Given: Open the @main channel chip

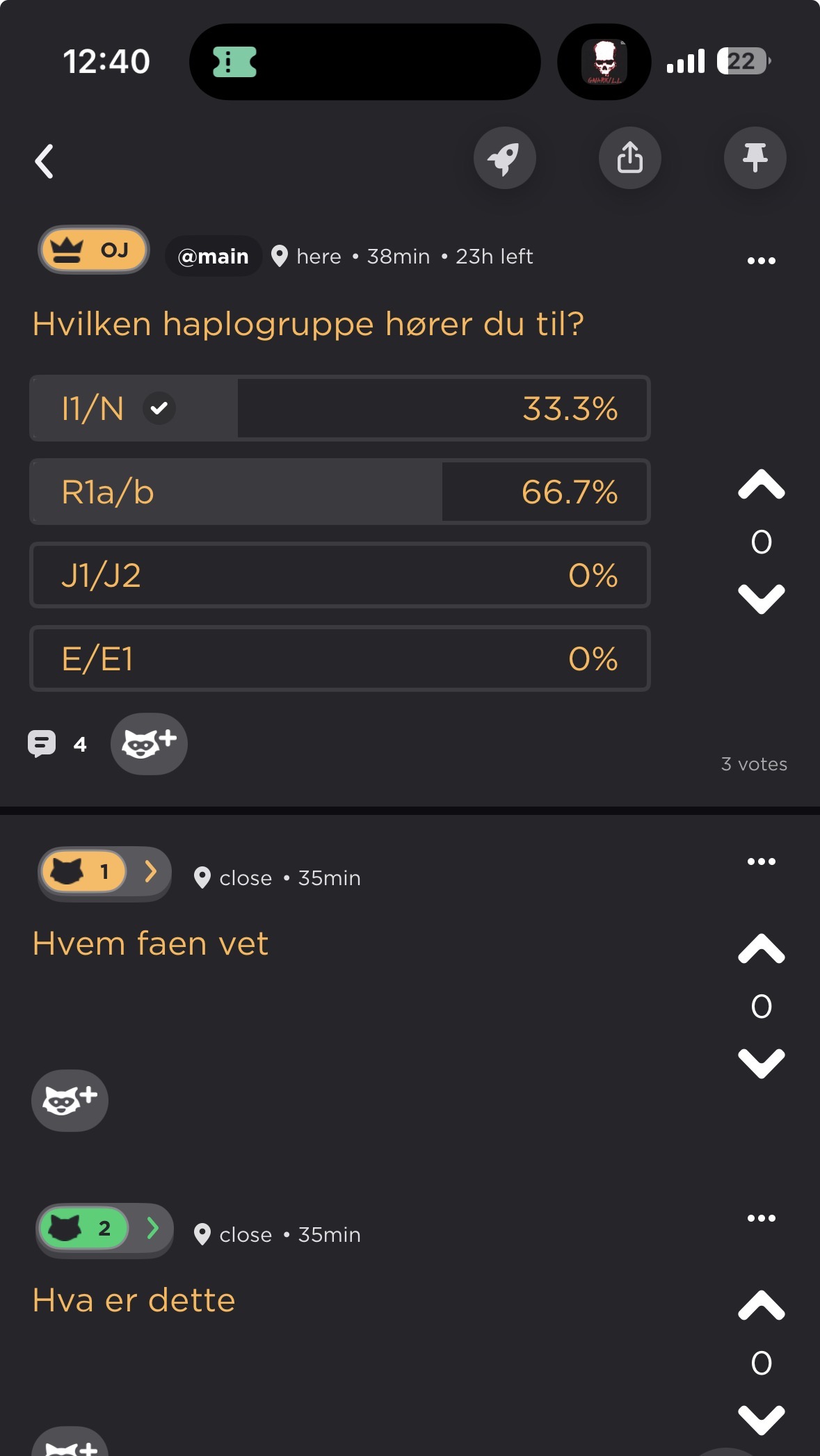Looking at the screenshot, I should (x=214, y=257).
